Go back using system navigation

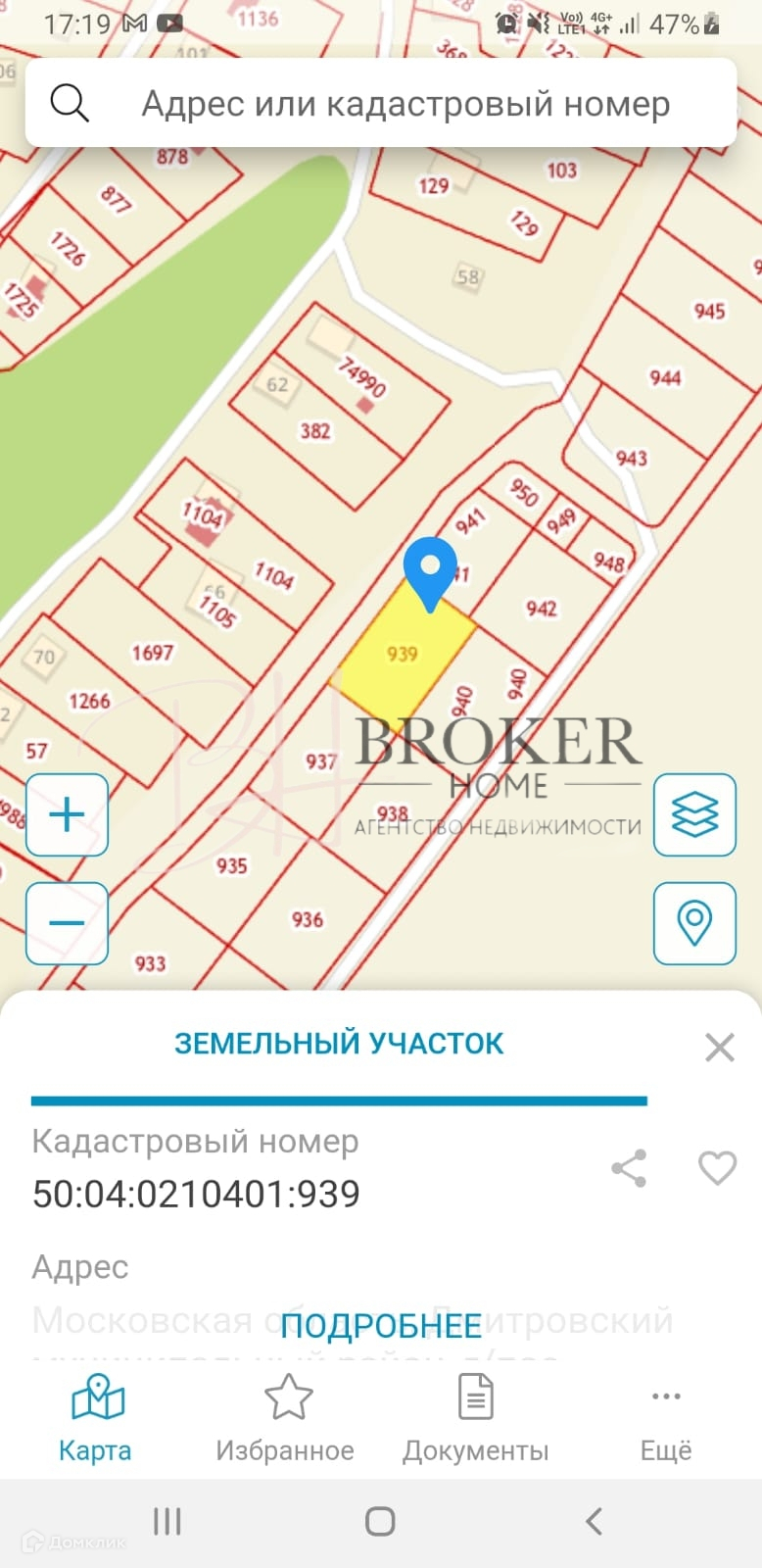[594, 1521]
